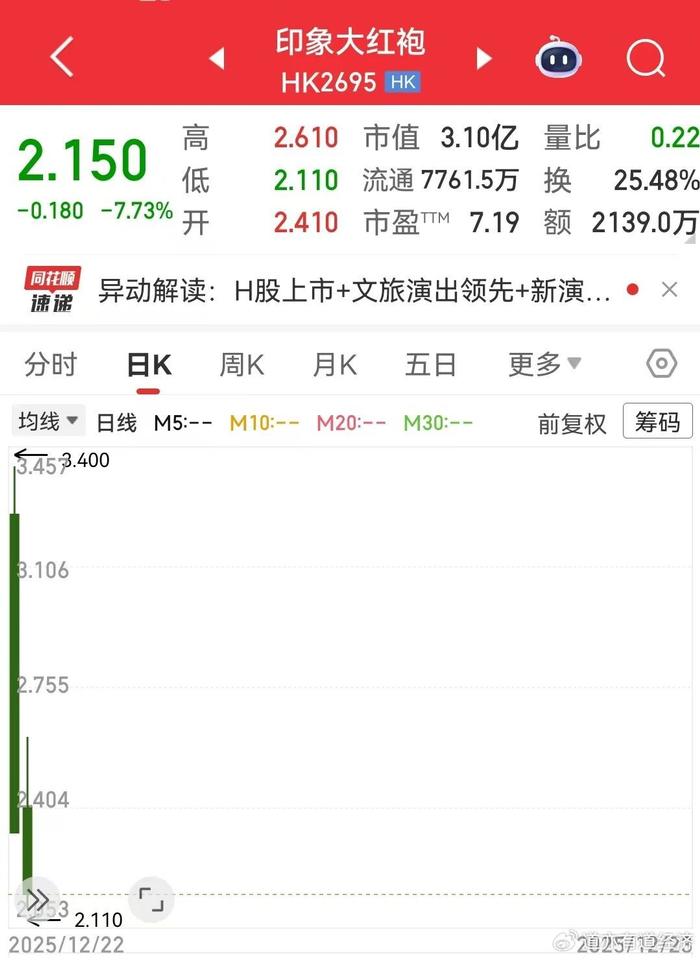Open chart settings hexagon icon

pyautogui.click(x=662, y=364)
